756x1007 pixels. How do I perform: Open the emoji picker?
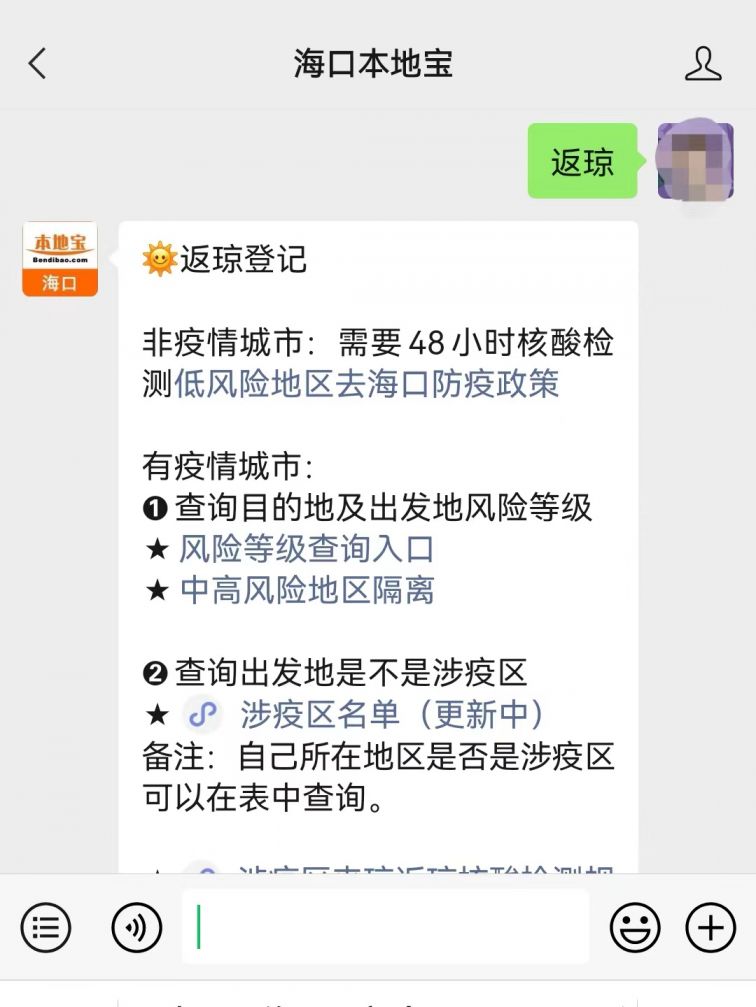[x=635, y=927]
